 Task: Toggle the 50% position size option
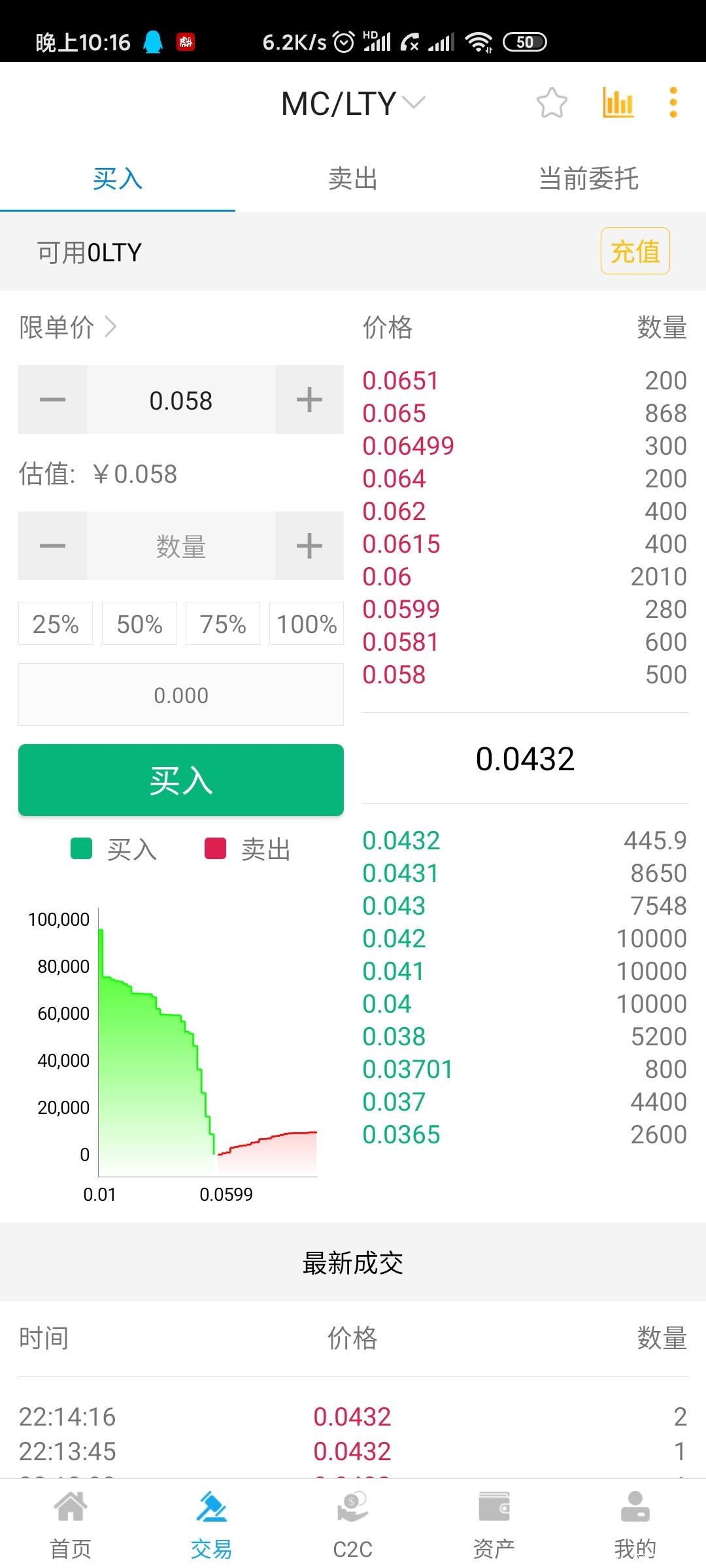(x=138, y=624)
